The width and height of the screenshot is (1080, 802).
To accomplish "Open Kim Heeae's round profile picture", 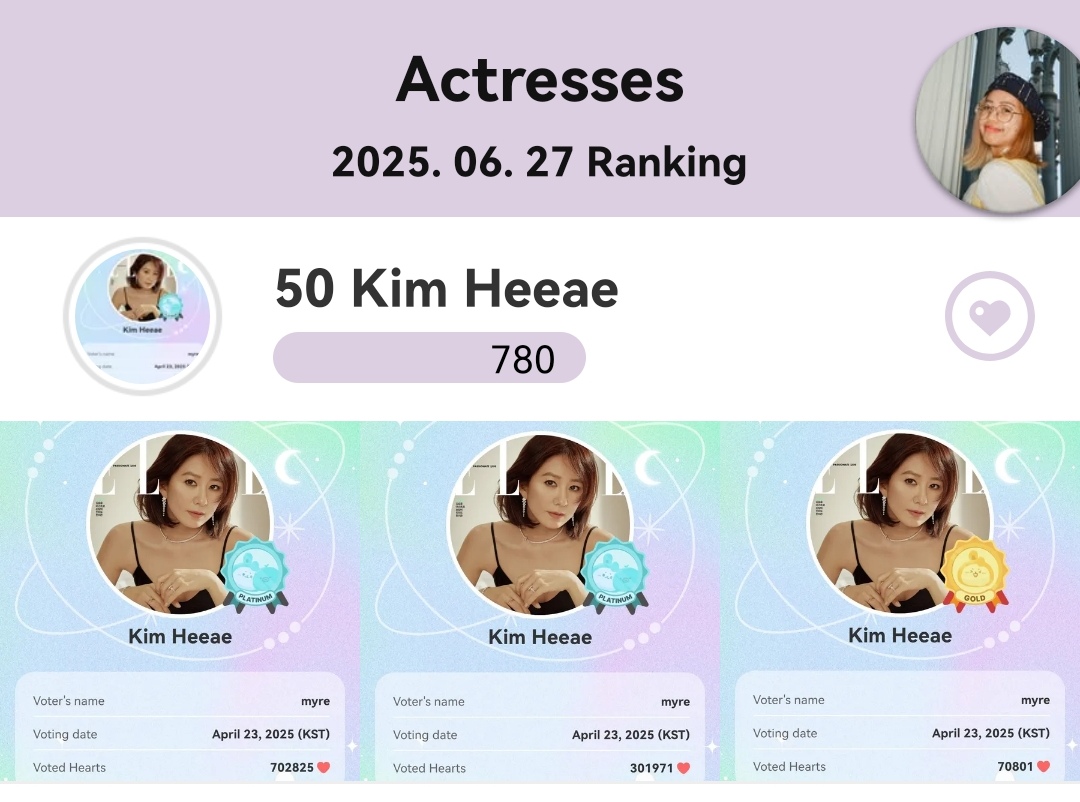I will [142, 316].
